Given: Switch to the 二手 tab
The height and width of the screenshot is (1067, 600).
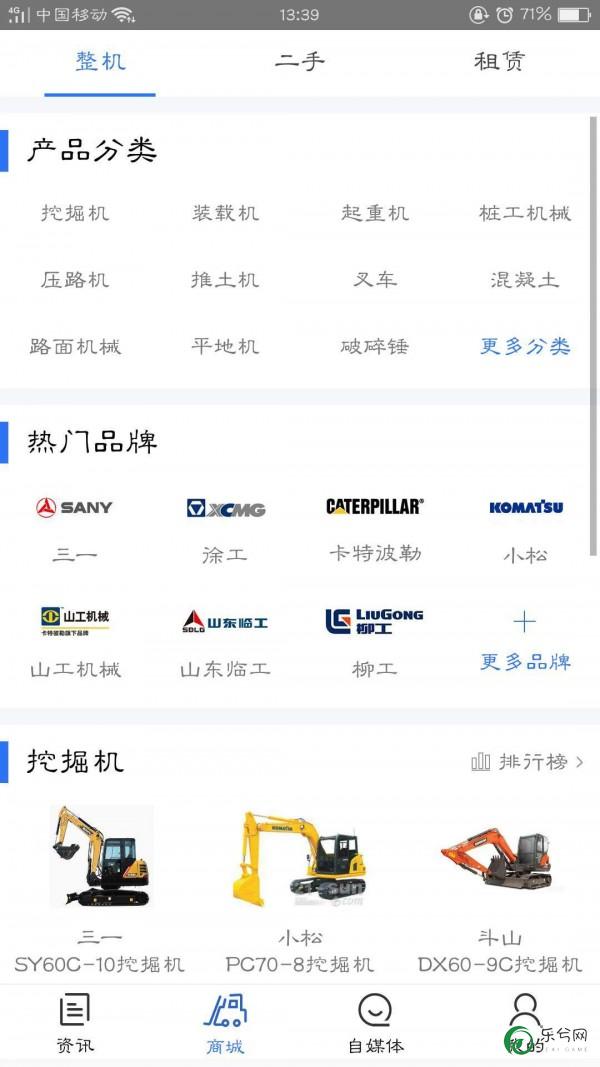Looking at the screenshot, I should click(x=299, y=62).
